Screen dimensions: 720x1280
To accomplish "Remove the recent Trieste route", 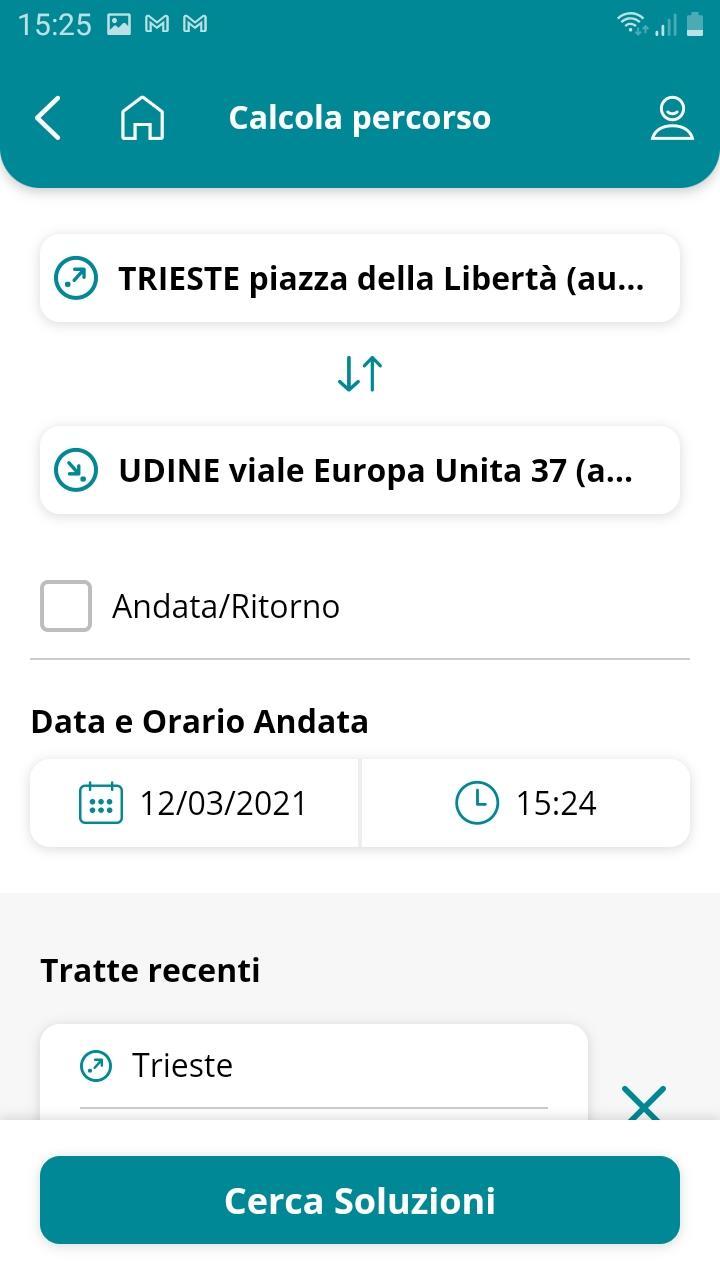I will [x=643, y=1103].
